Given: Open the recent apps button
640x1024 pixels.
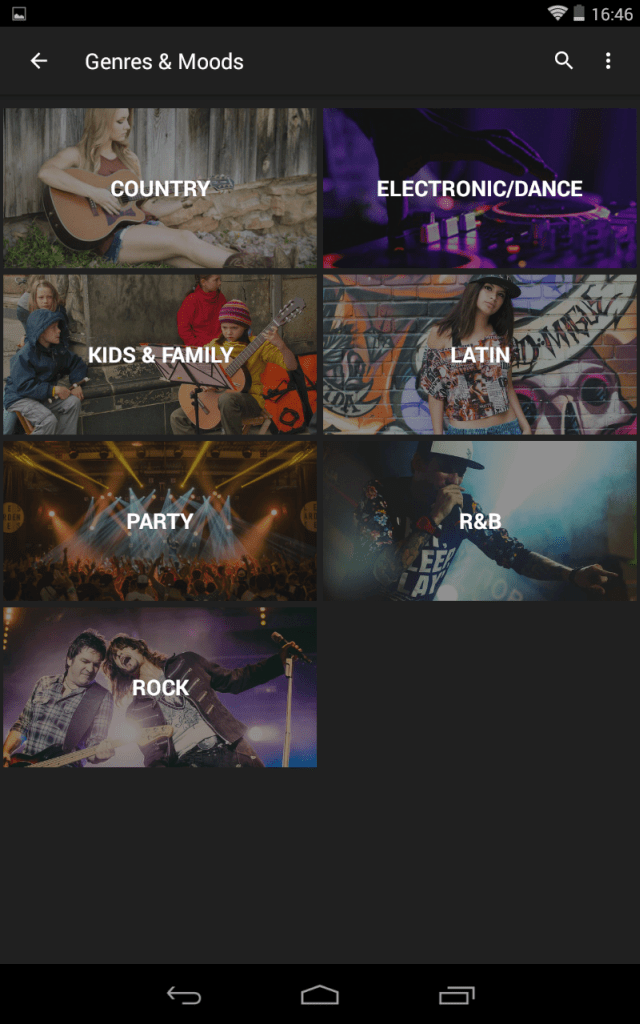Looking at the screenshot, I should click(x=456, y=995).
